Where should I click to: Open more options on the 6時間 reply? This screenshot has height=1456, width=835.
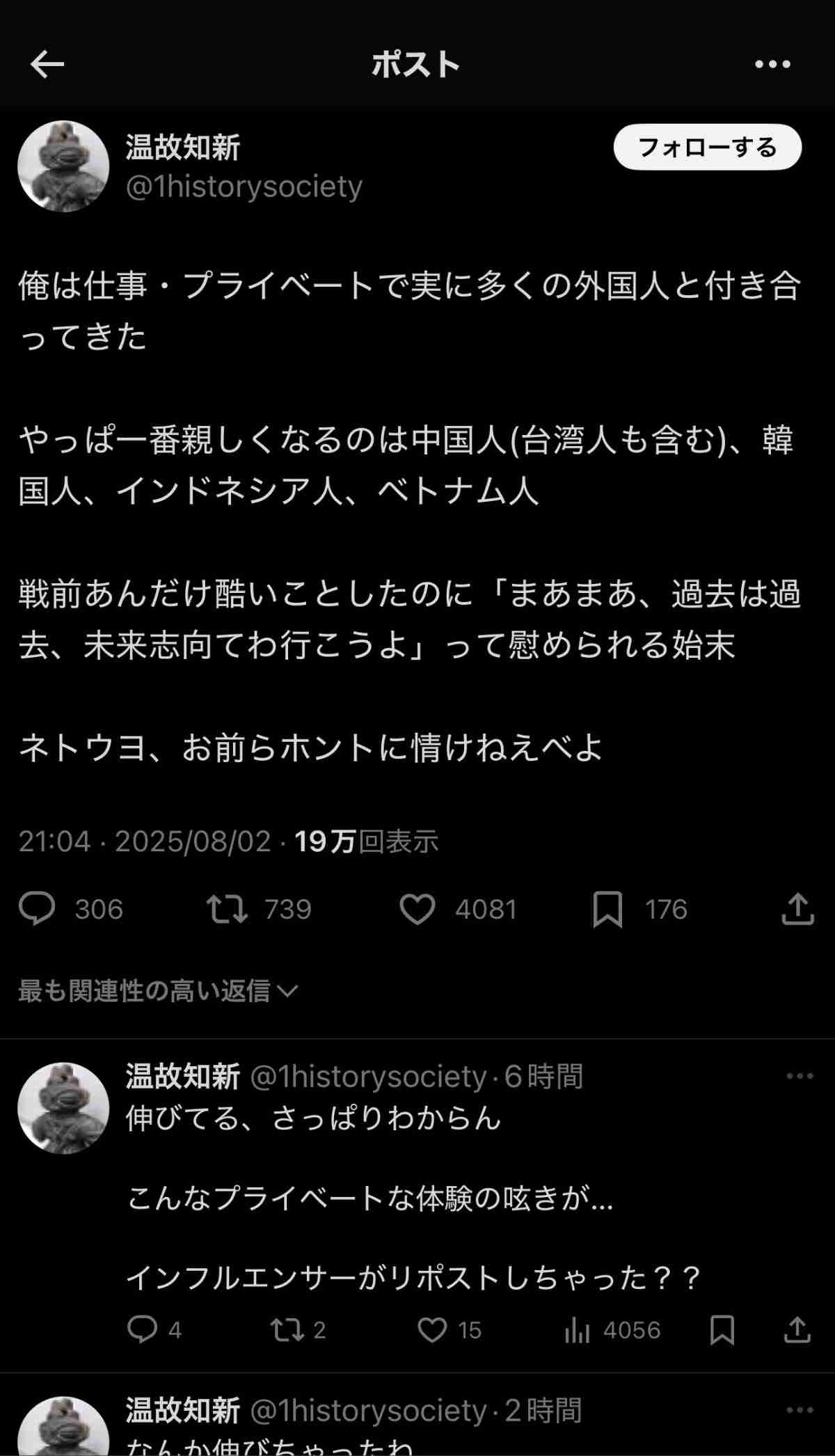click(x=800, y=1077)
